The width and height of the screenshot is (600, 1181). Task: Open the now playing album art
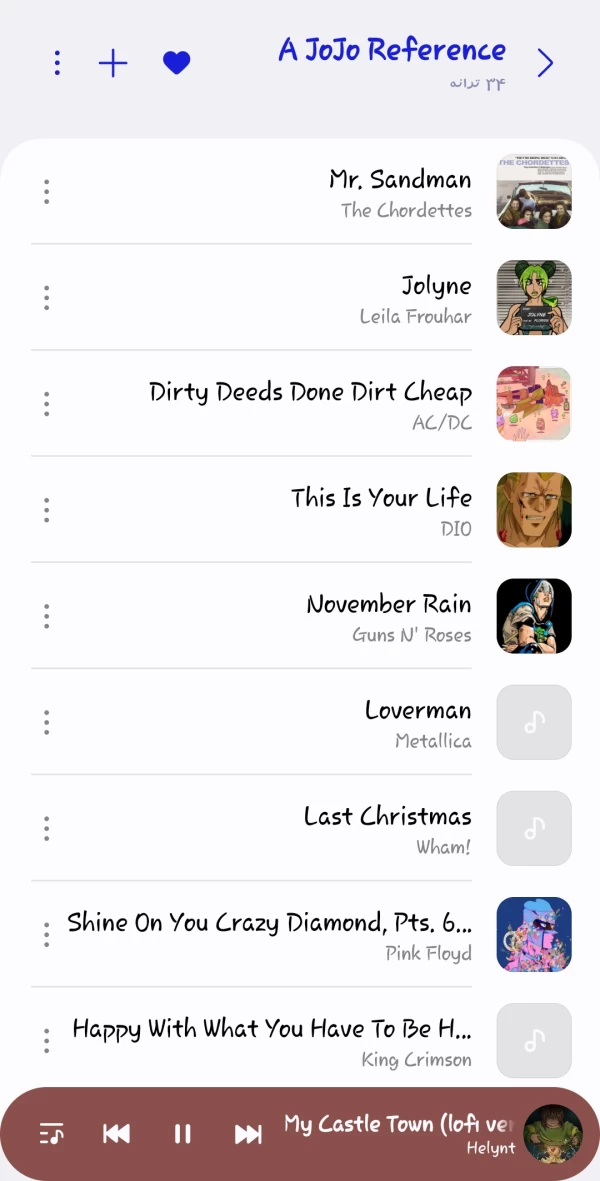(553, 1133)
